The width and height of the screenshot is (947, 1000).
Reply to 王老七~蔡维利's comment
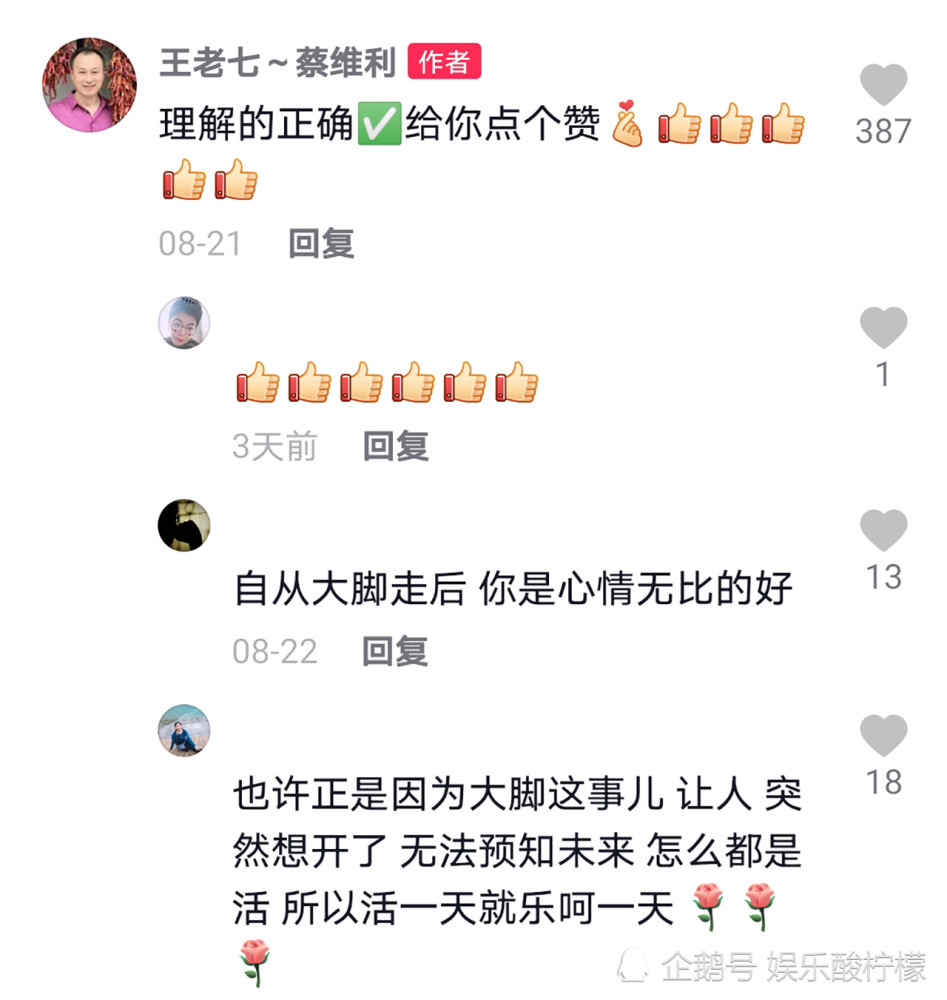click(321, 244)
